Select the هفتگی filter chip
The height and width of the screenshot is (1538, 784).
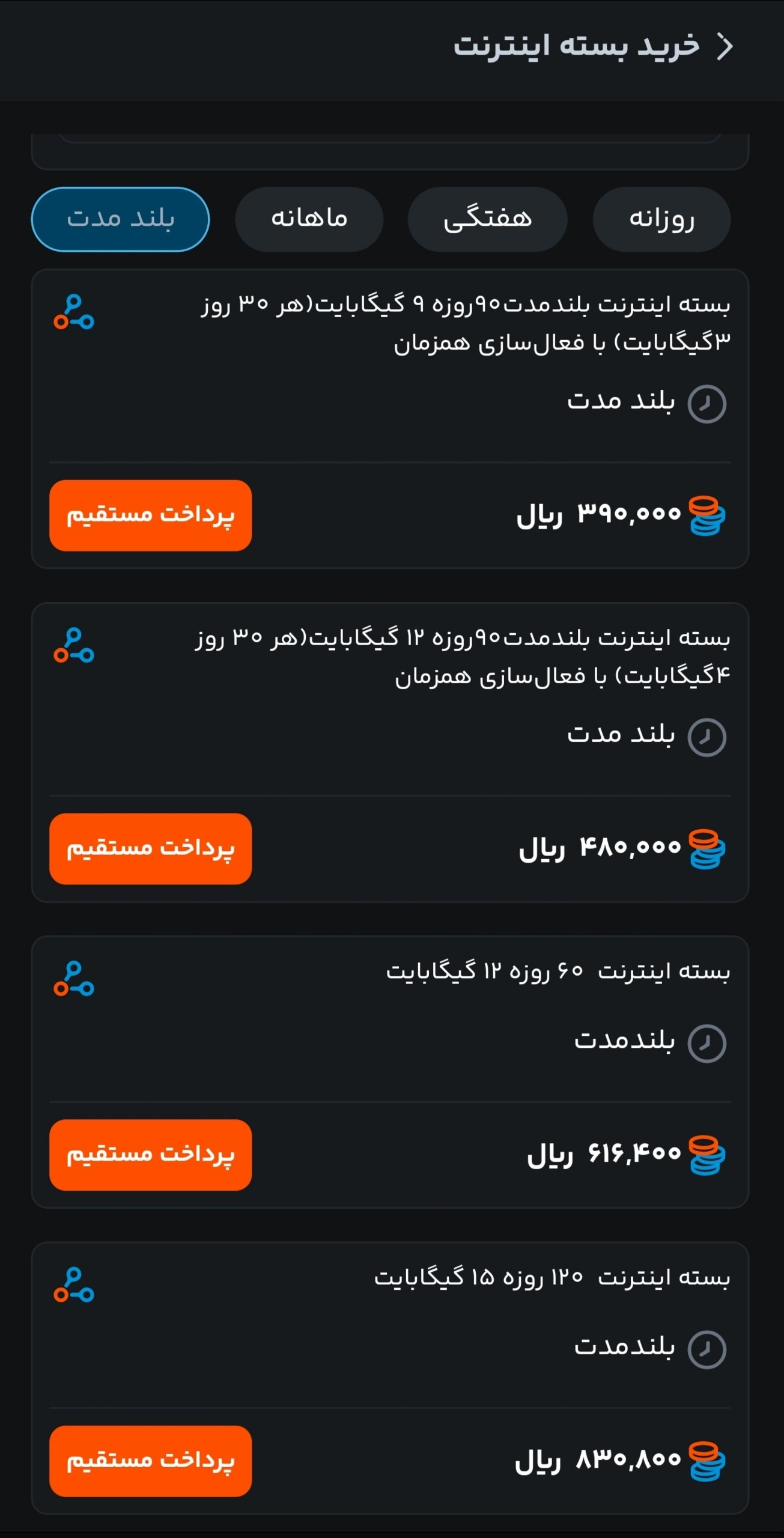tap(488, 219)
